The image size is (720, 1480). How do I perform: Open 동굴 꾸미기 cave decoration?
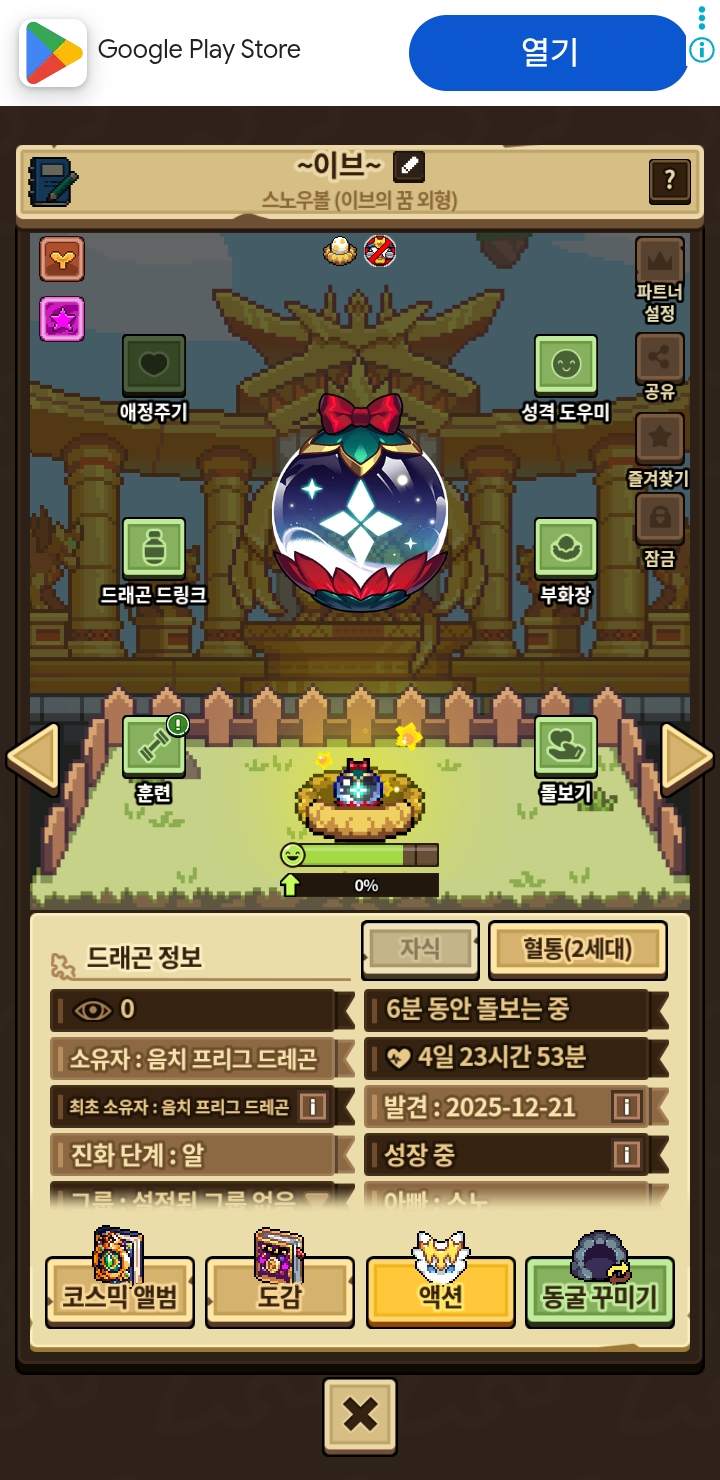(600, 1292)
